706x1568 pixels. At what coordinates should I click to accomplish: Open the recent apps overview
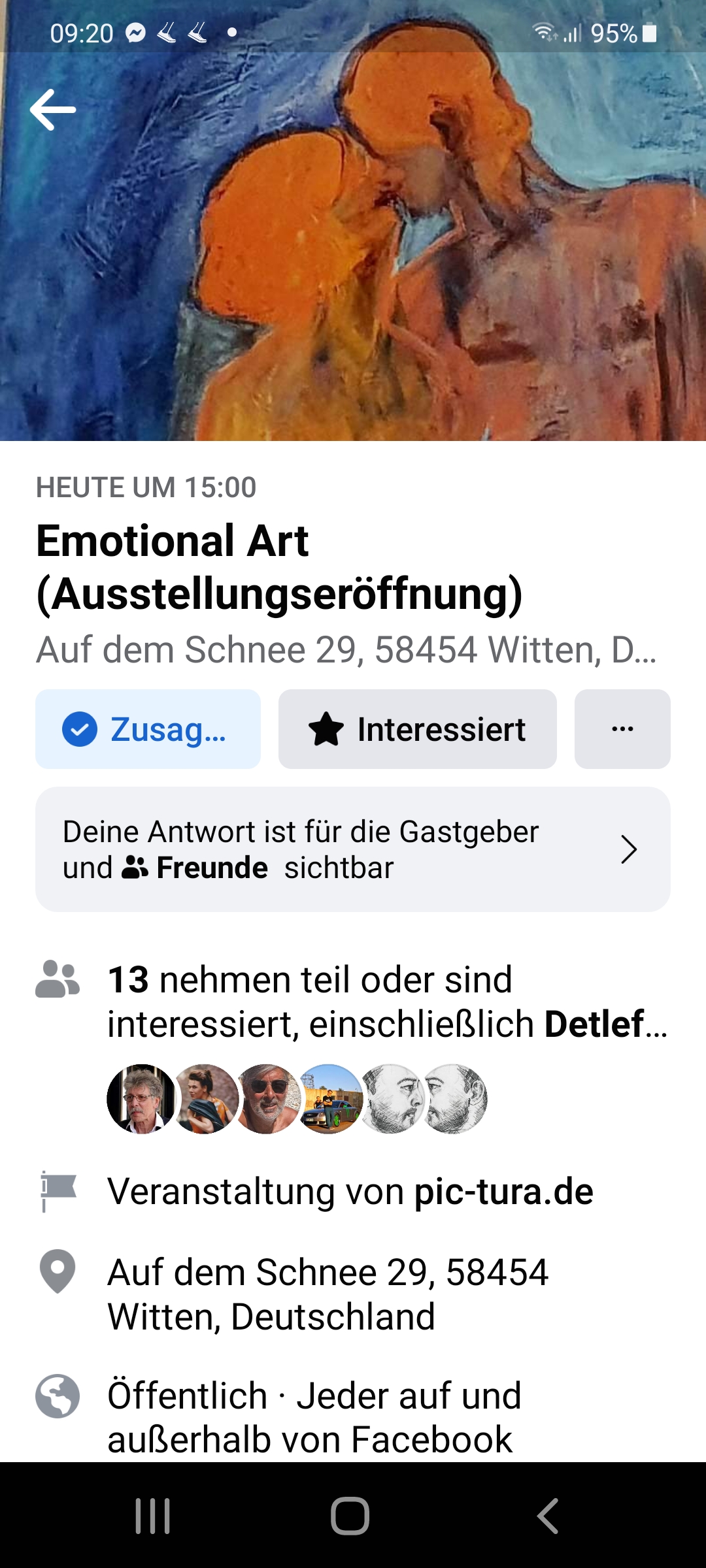[x=153, y=1516]
